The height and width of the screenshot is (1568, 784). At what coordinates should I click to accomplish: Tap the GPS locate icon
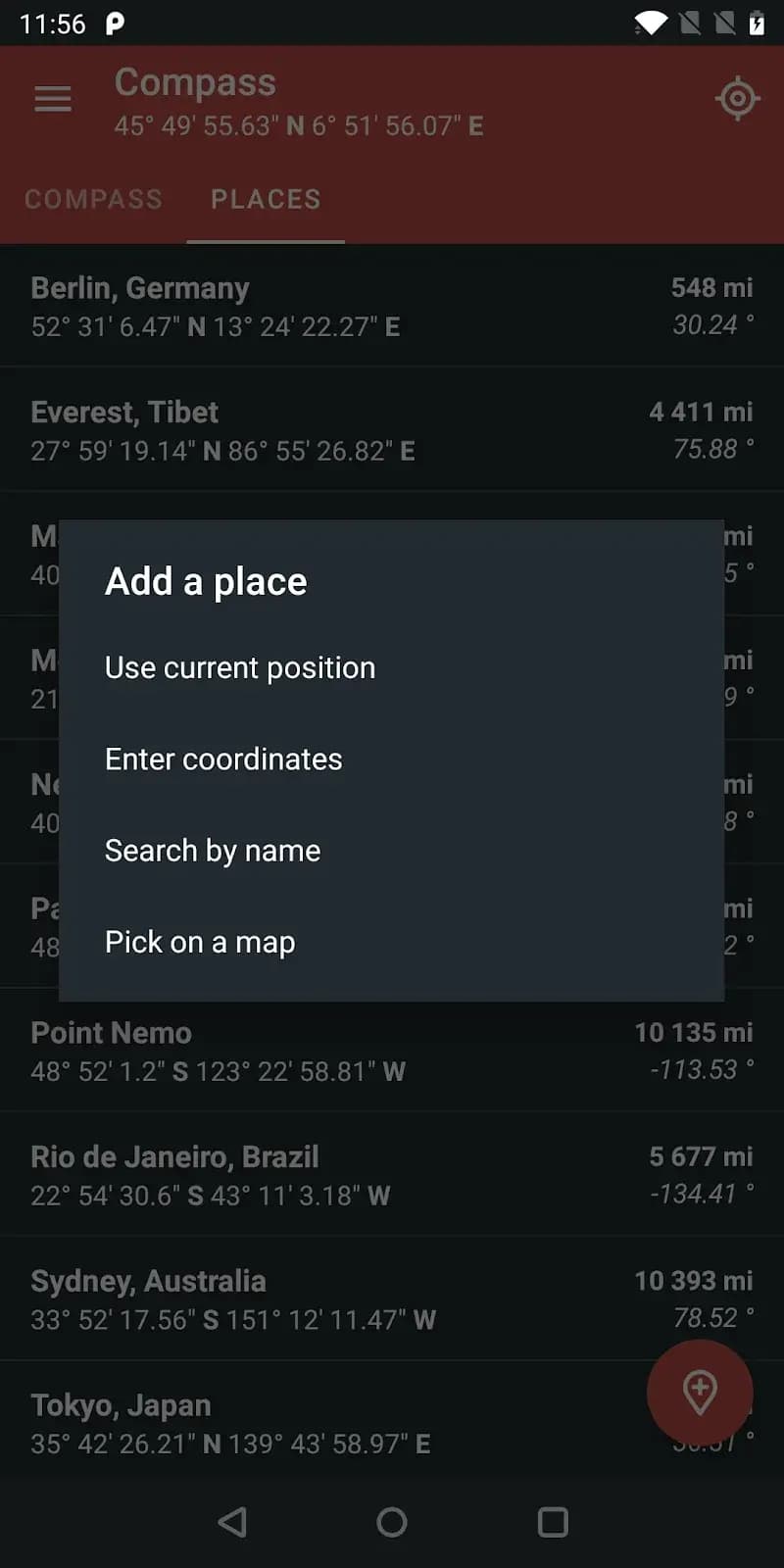click(x=739, y=98)
